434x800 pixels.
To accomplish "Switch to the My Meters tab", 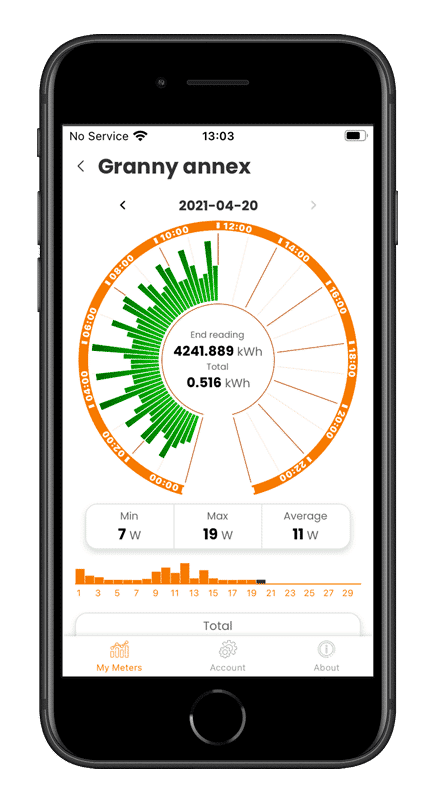I will click(119, 656).
